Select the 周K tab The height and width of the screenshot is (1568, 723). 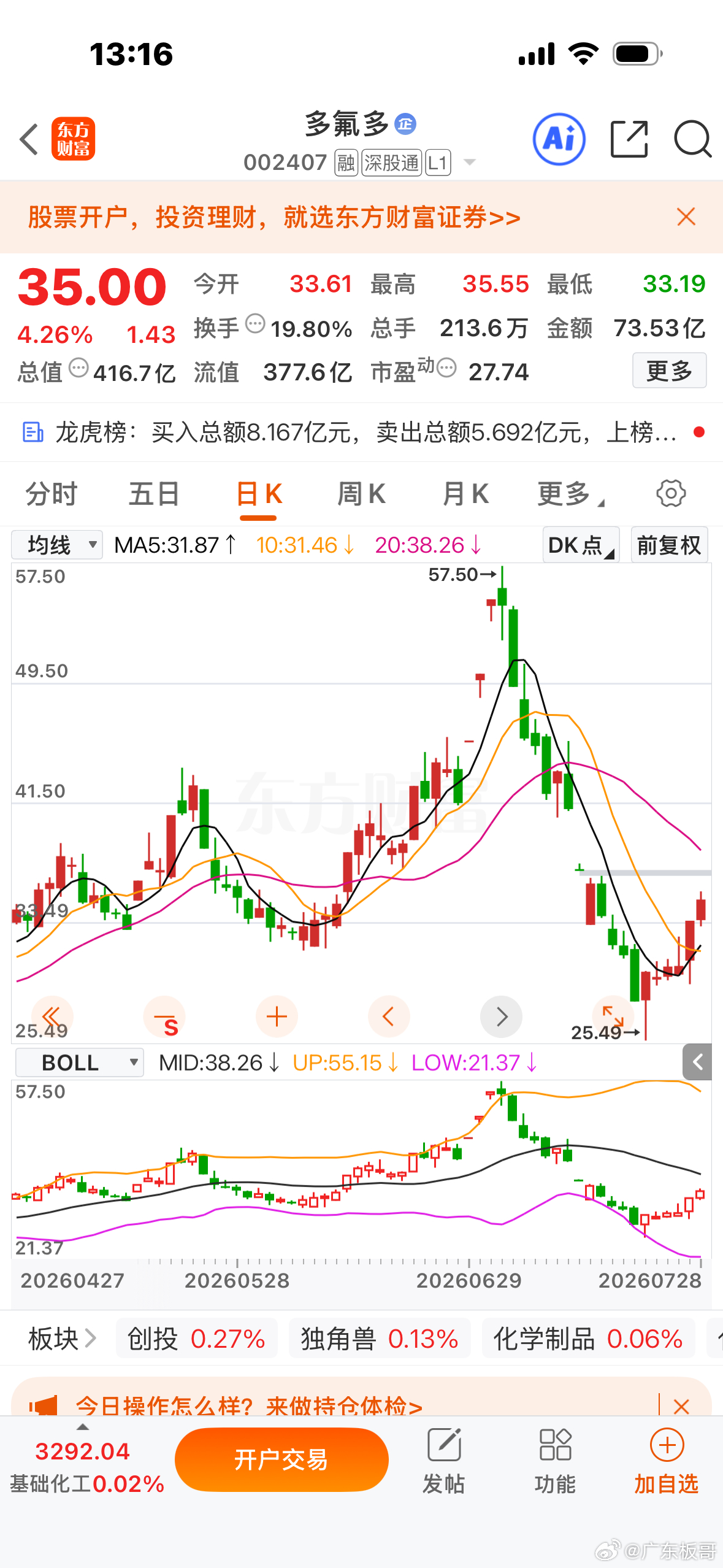coord(361,494)
